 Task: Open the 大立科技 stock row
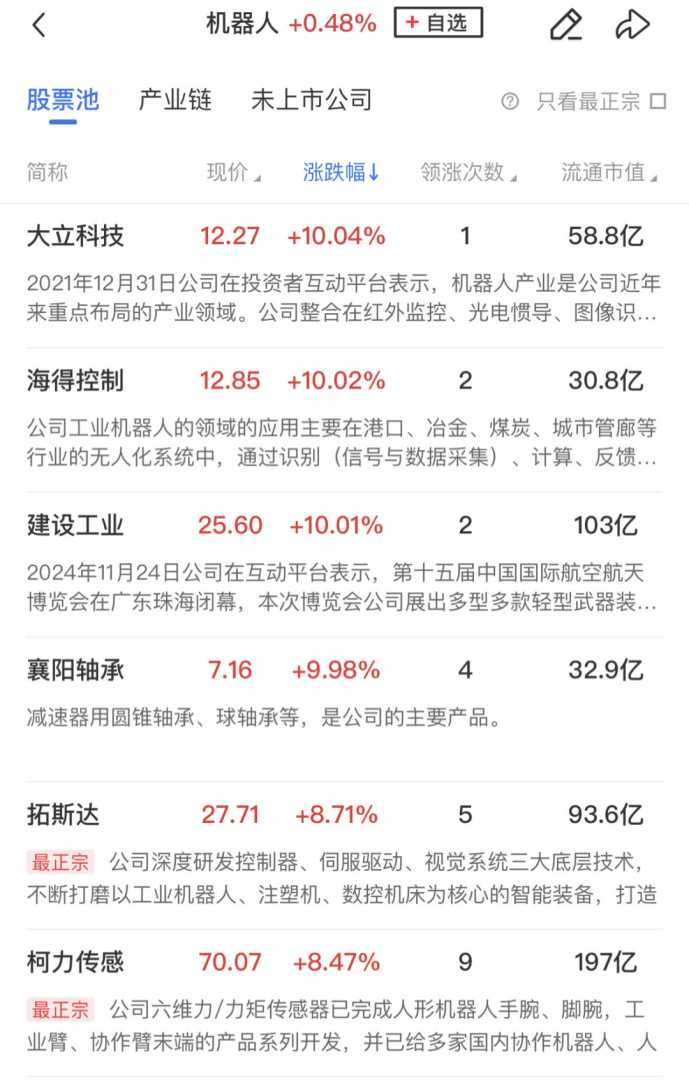[x=76, y=237]
